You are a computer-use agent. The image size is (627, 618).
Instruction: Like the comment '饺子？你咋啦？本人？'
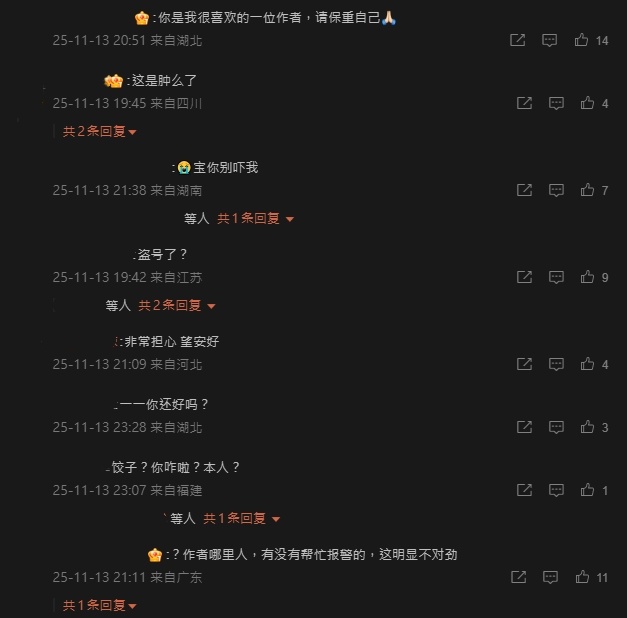[x=587, y=490]
